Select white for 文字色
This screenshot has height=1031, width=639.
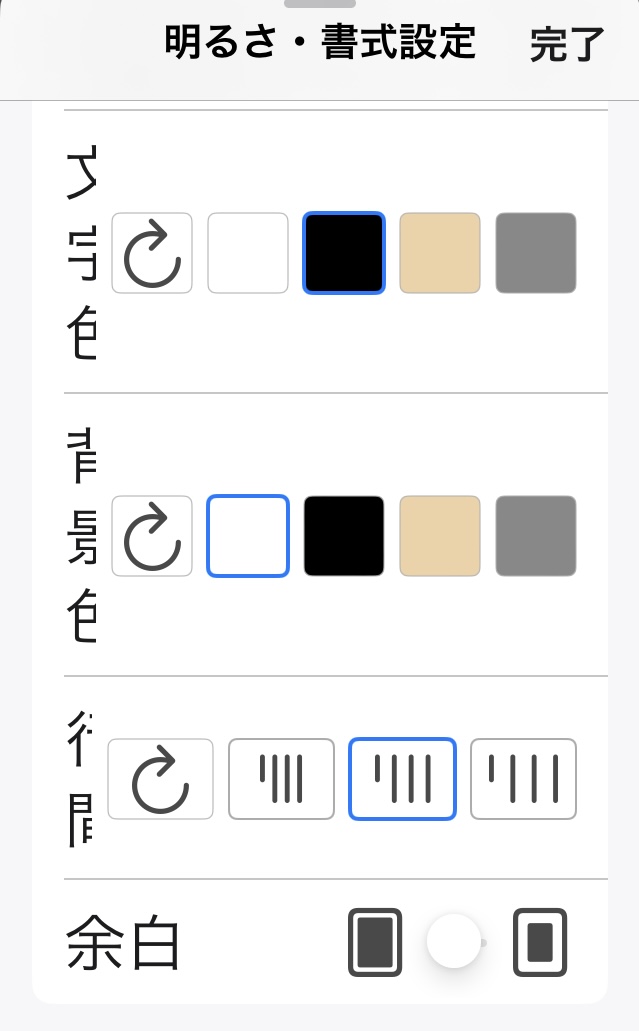(248, 253)
